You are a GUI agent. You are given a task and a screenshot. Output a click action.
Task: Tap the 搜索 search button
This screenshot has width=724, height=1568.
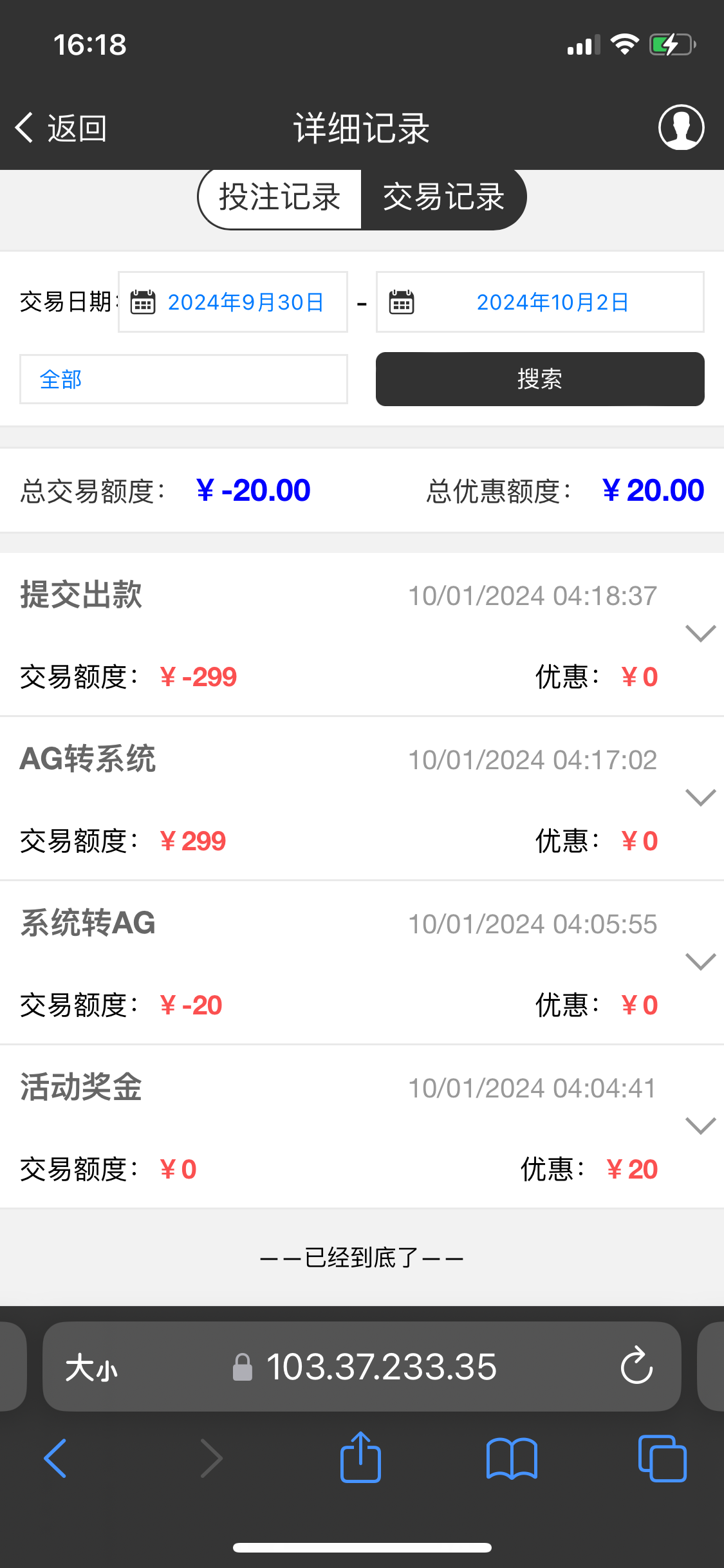(x=540, y=379)
